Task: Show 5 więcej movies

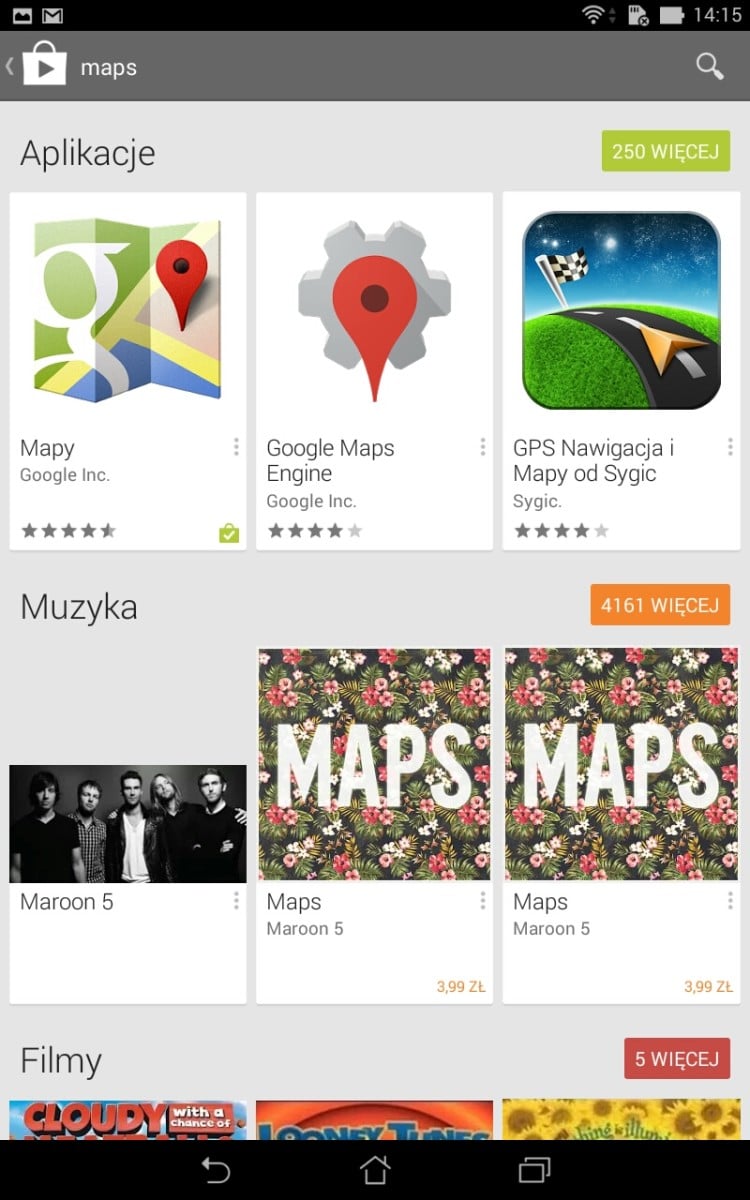Action: click(x=676, y=1058)
